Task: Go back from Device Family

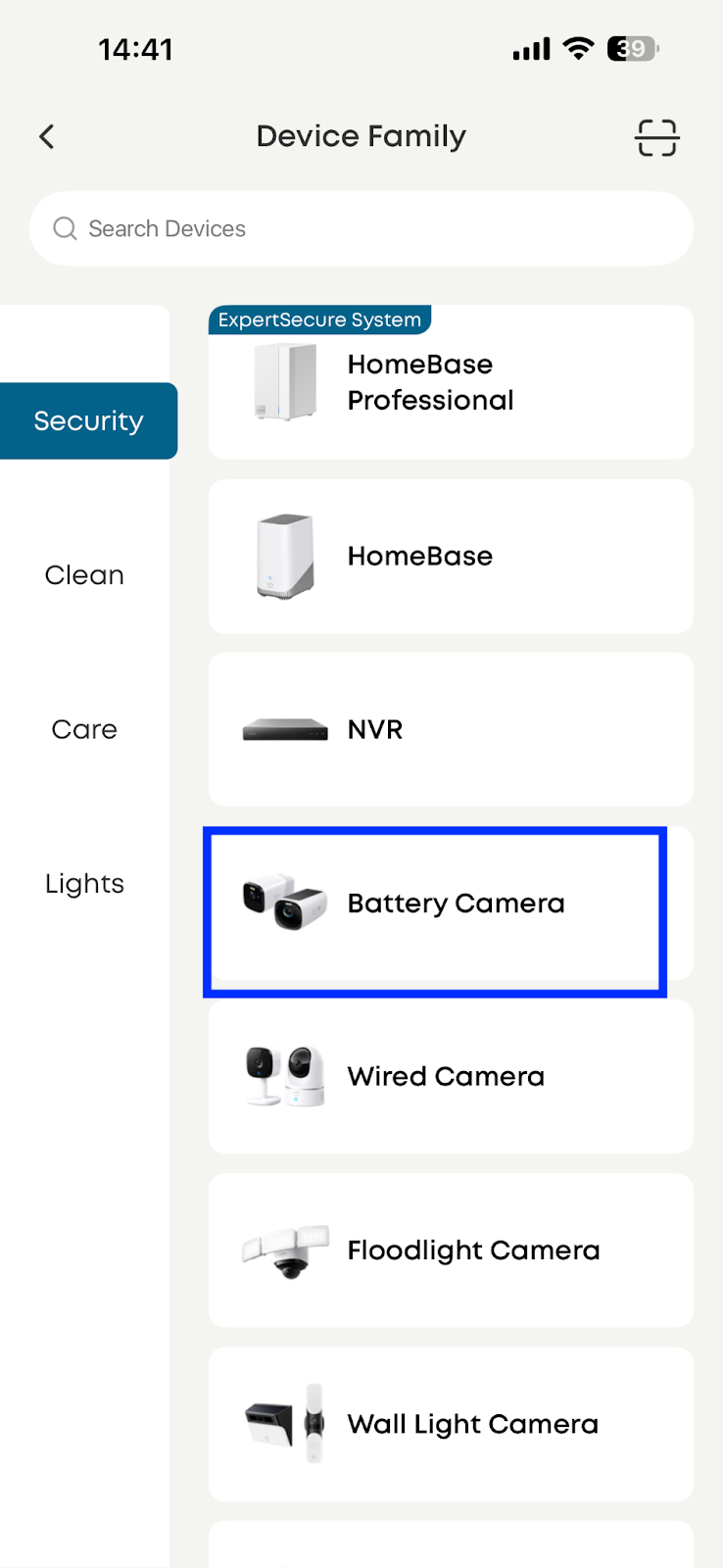Action: coord(47,137)
